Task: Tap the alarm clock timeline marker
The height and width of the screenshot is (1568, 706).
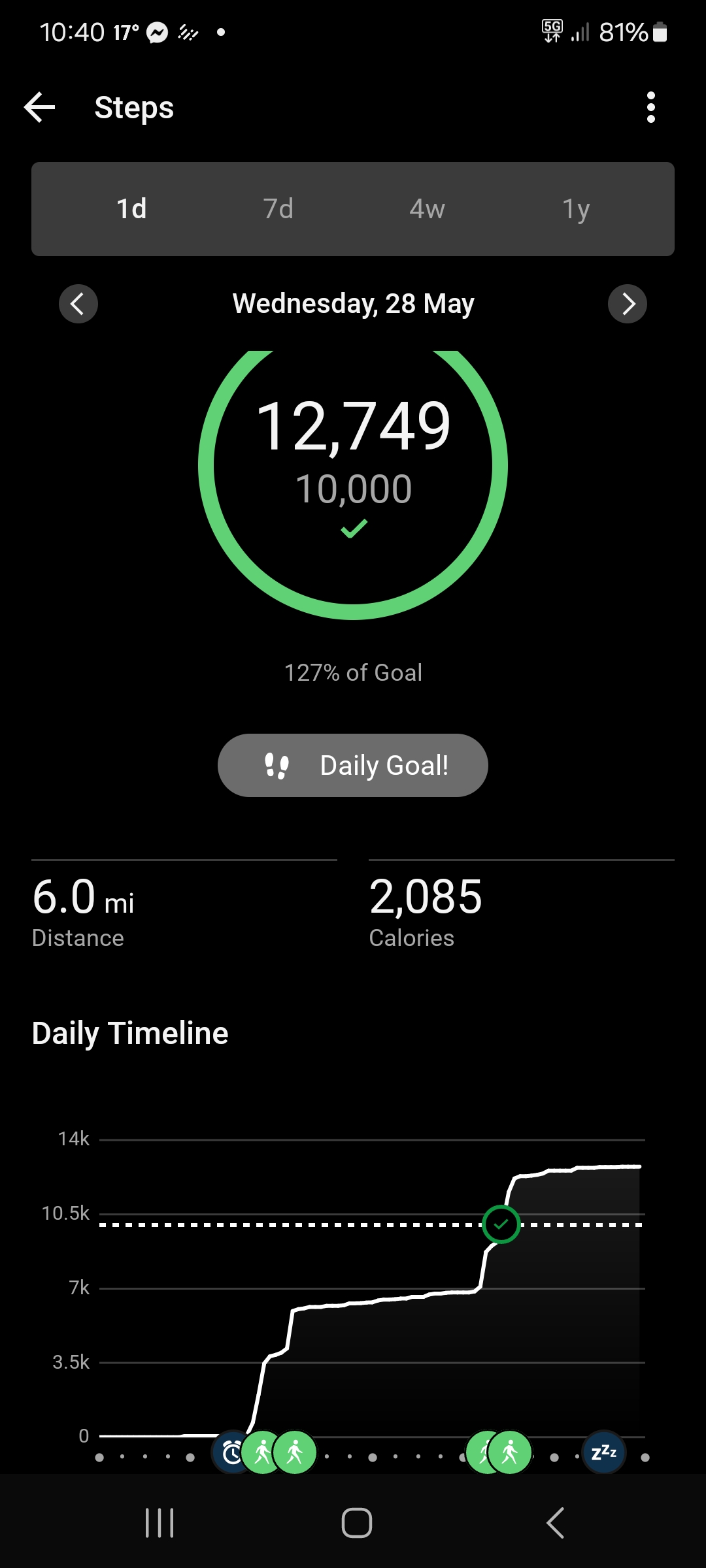Action: (x=231, y=1452)
